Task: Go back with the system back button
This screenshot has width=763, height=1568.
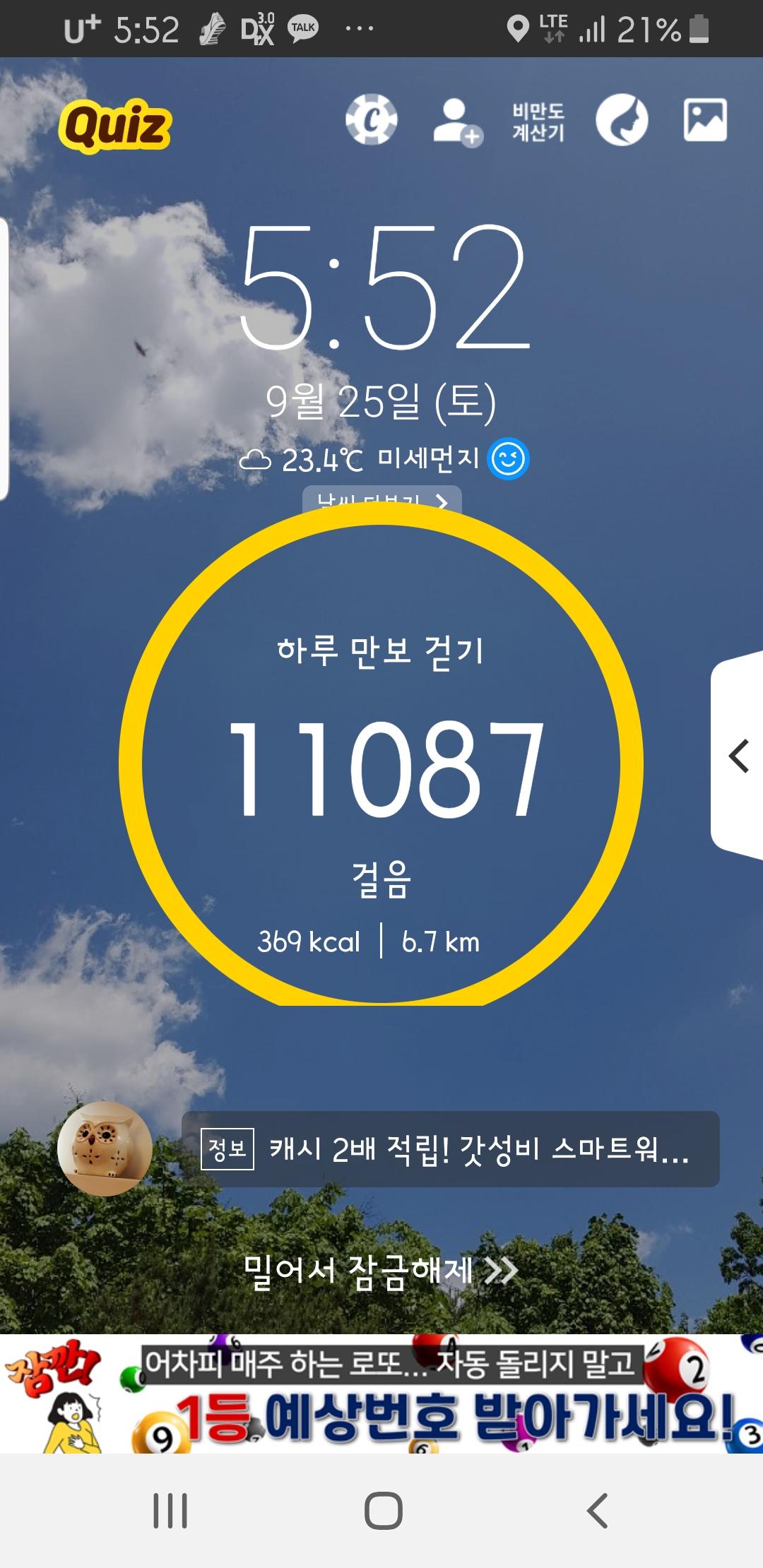Action: pyautogui.click(x=597, y=1511)
